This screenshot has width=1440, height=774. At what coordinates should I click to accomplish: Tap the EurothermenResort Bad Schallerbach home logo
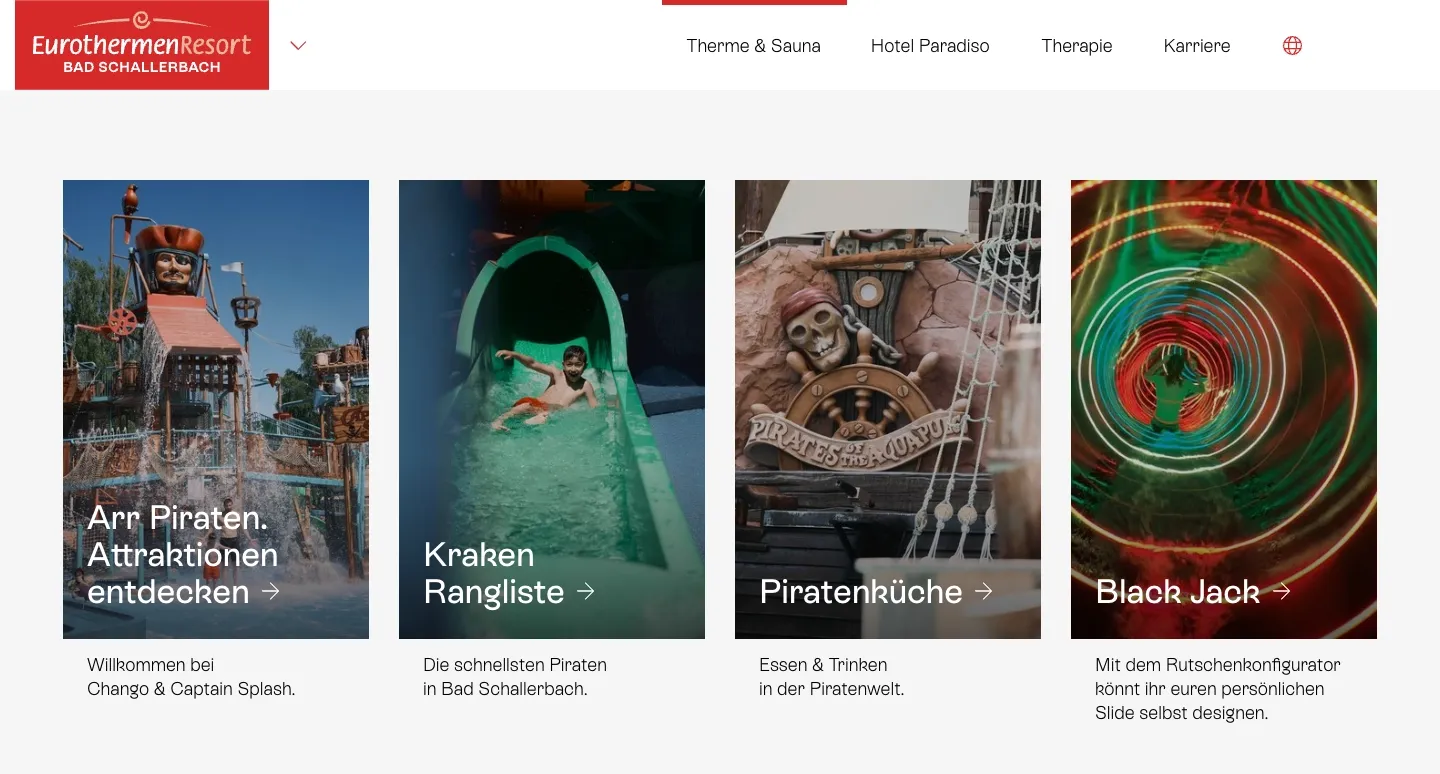142,46
